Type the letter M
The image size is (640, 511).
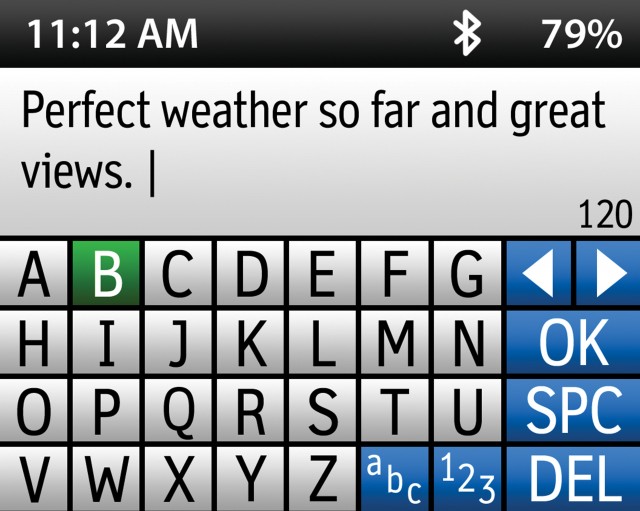394,342
